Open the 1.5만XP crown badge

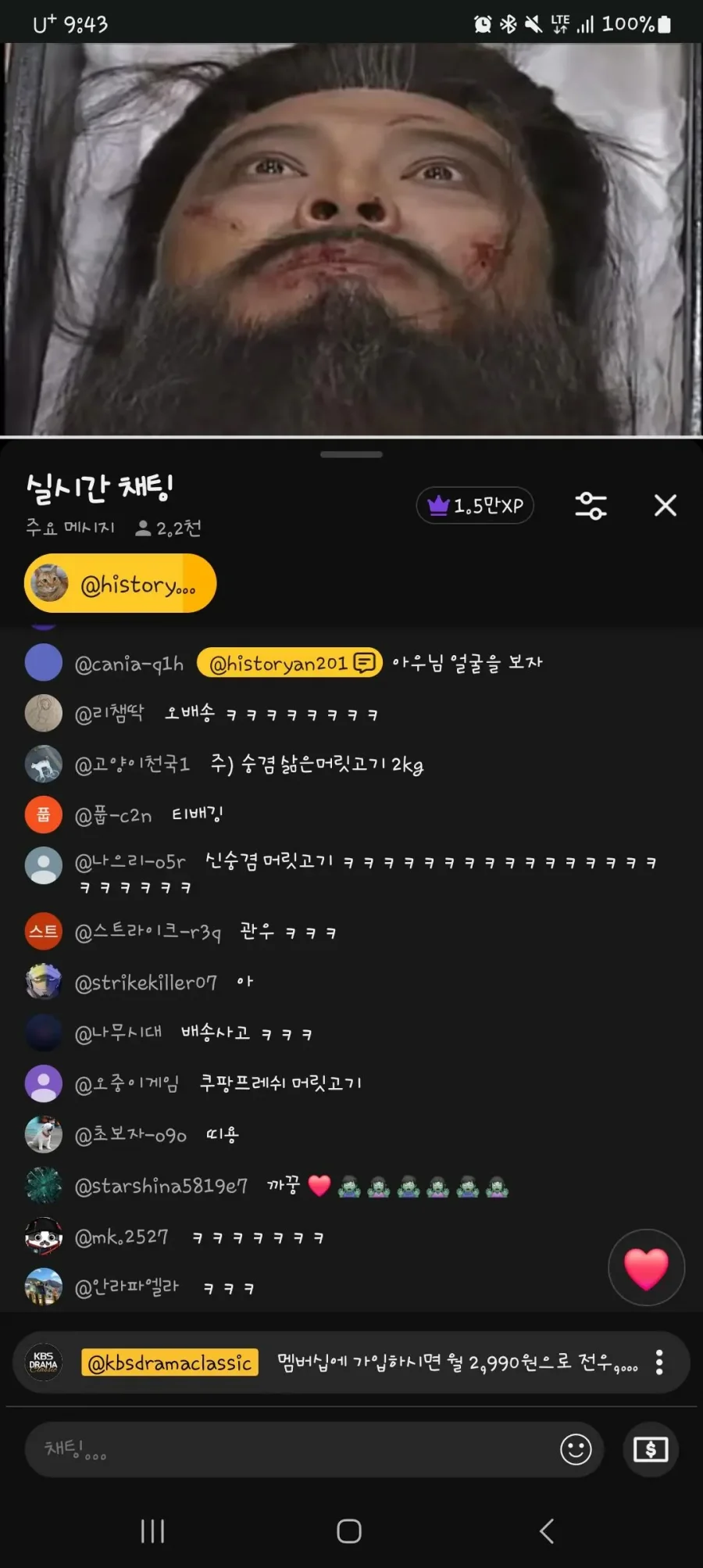tap(475, 506)
